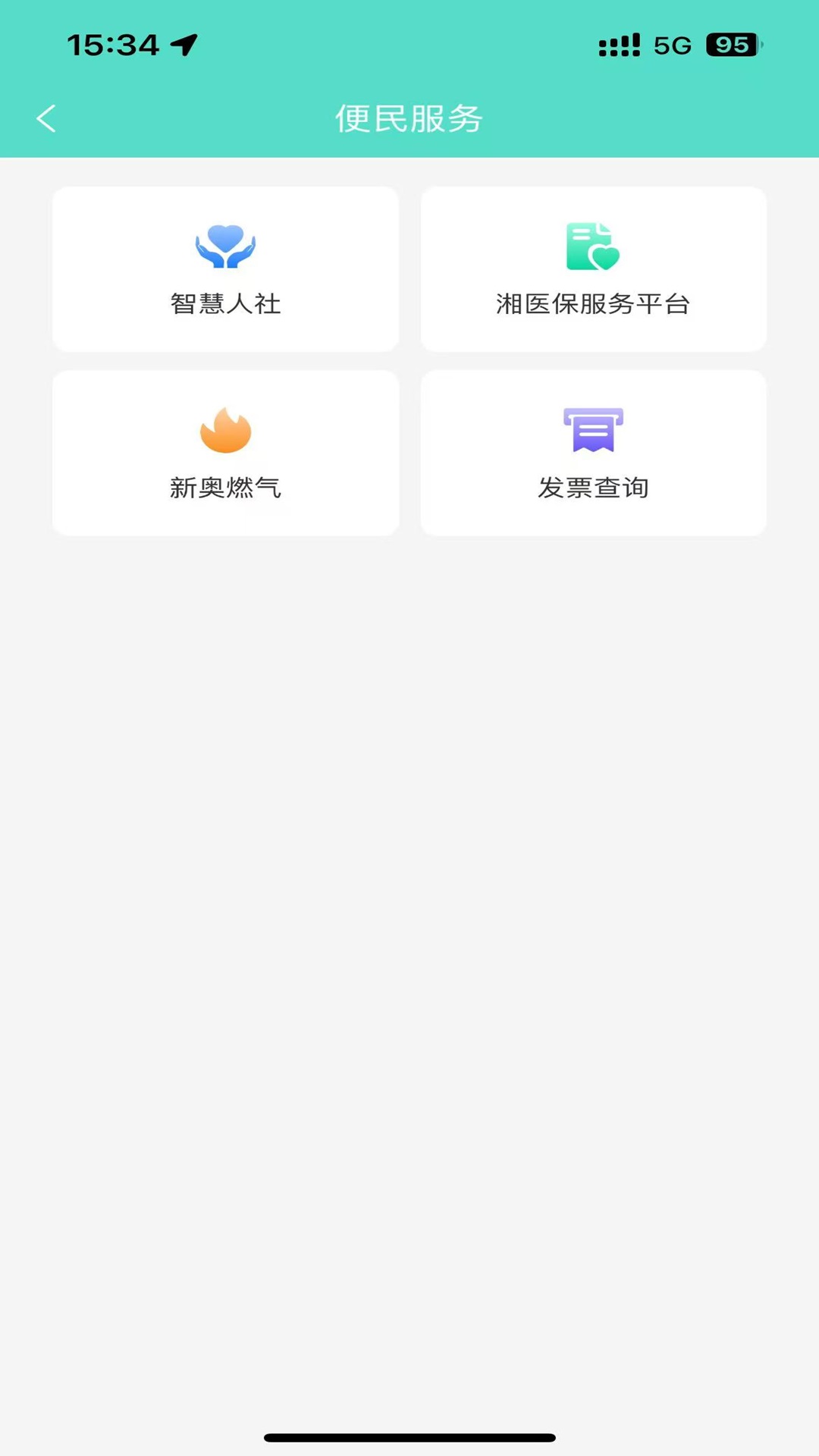Tap the back chevron in the header

[45, 118]
